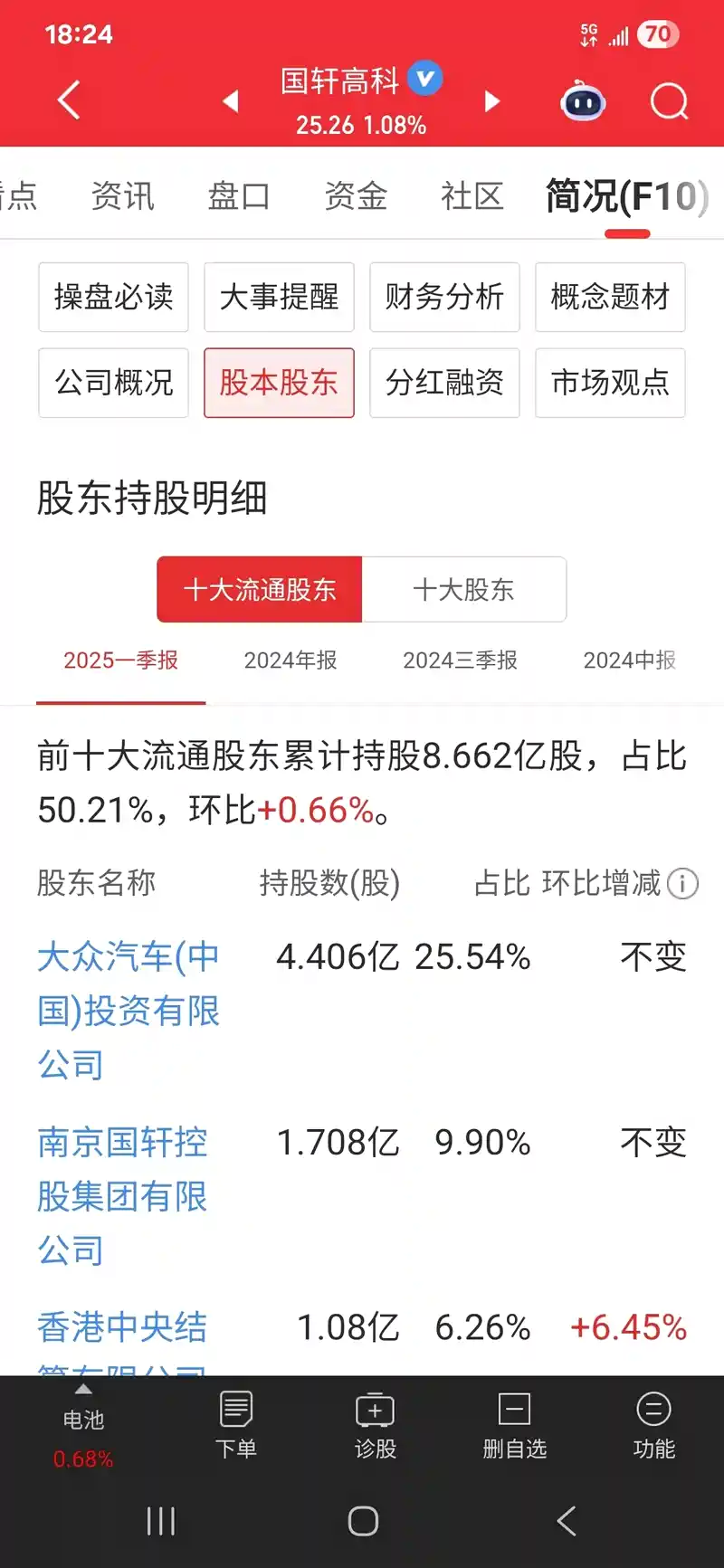Tap the info icon beside 环比增减
Screen dimensions: 724x1568
[x=682, y=883]
